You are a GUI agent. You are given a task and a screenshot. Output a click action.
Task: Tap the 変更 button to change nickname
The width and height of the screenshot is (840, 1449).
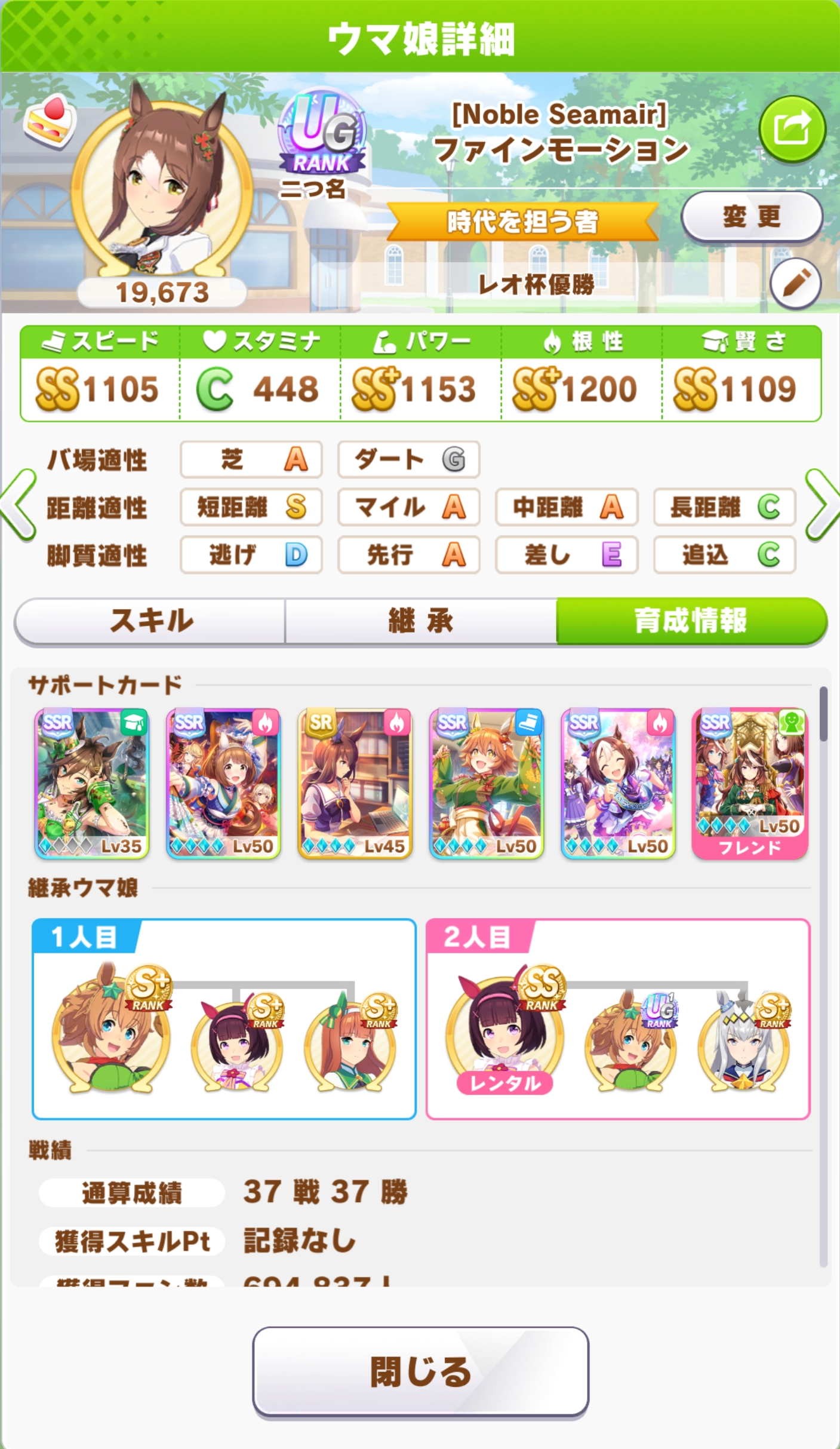(752, 216)
